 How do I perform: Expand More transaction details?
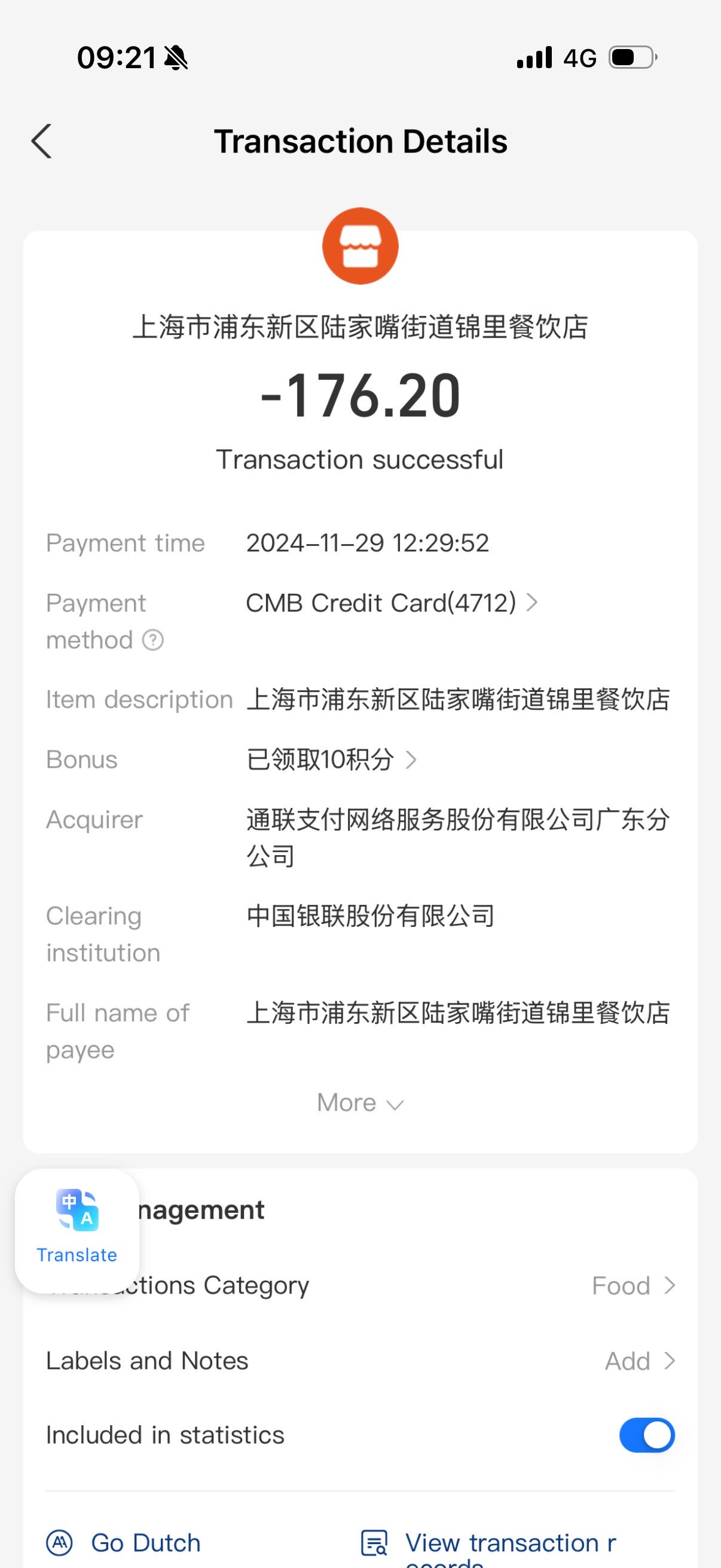pyautogui.click(x=360, y=1102)
